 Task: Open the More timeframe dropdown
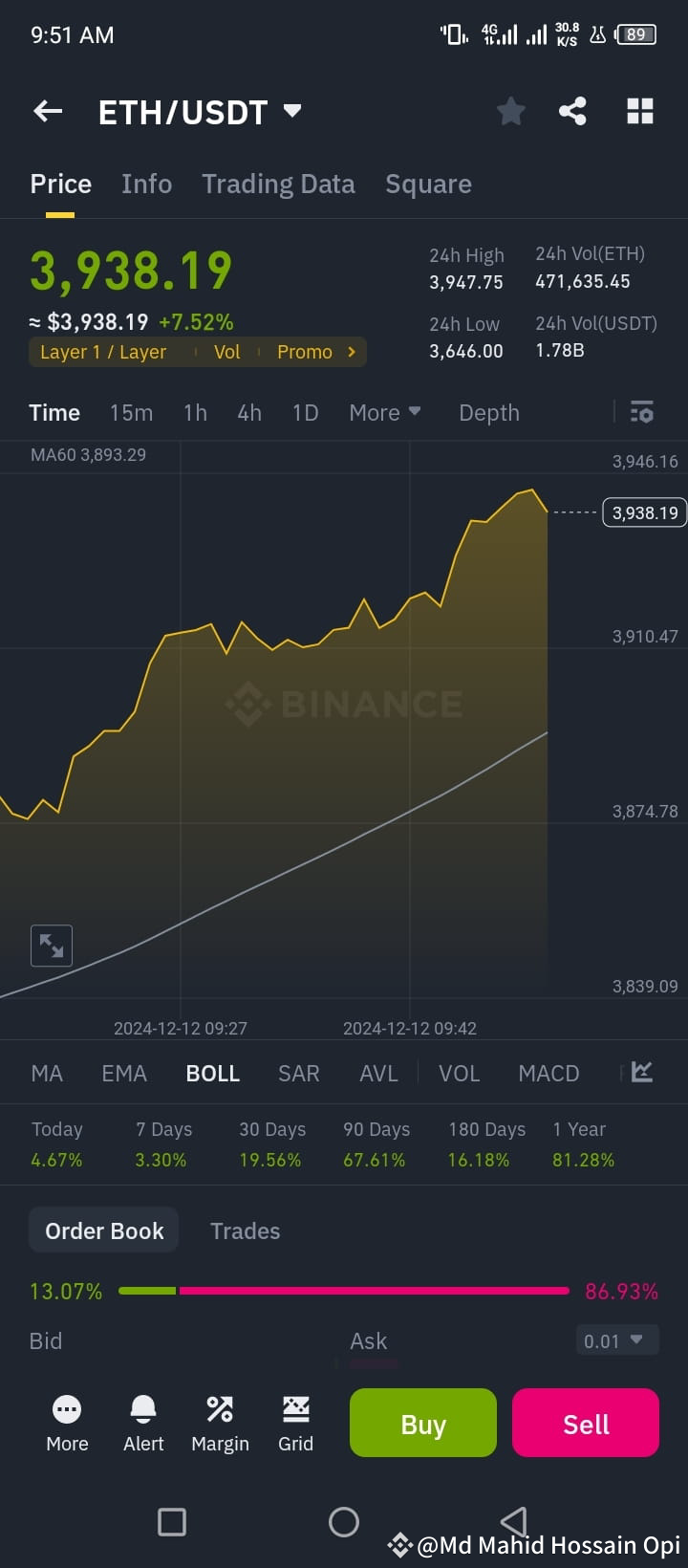point(384,412)
